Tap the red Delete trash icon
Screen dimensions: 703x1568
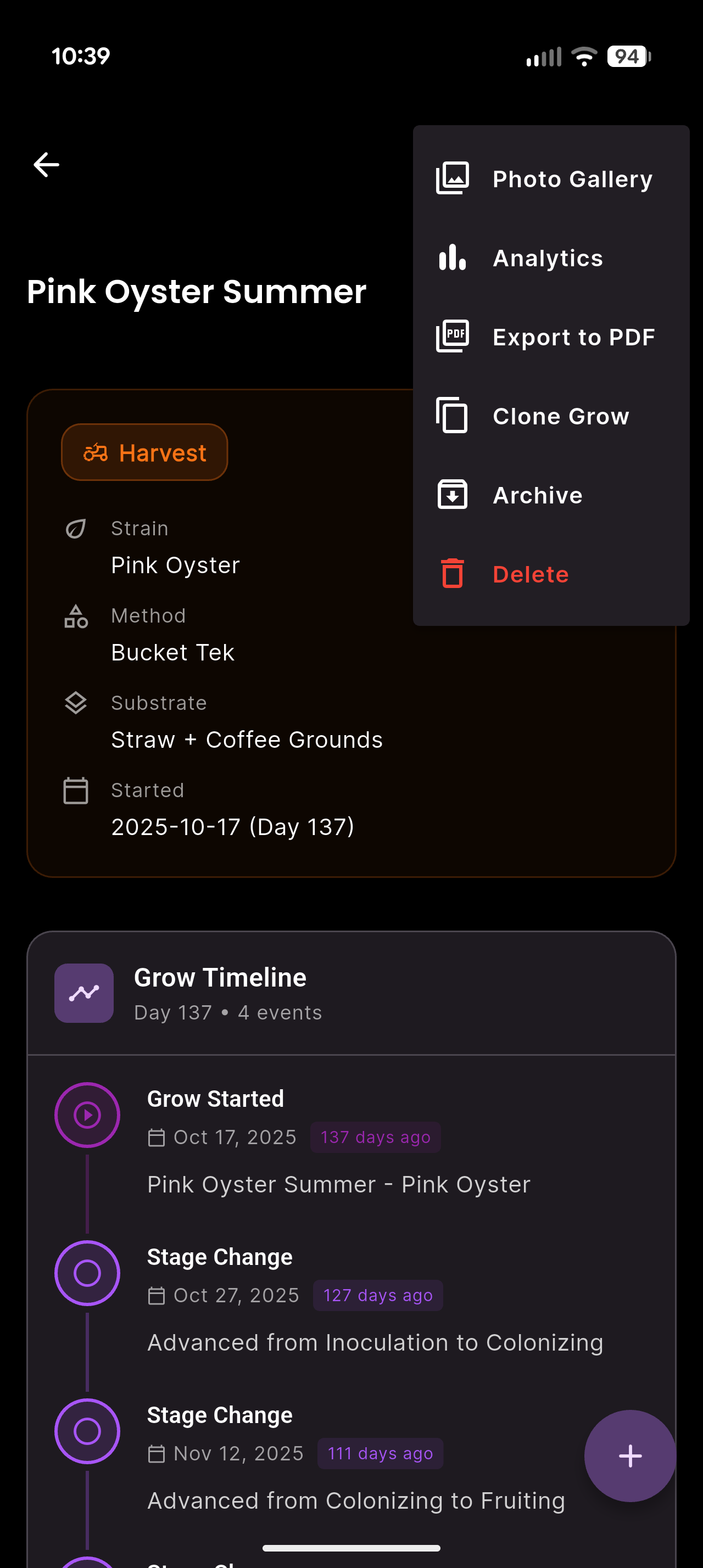[451, 573]
